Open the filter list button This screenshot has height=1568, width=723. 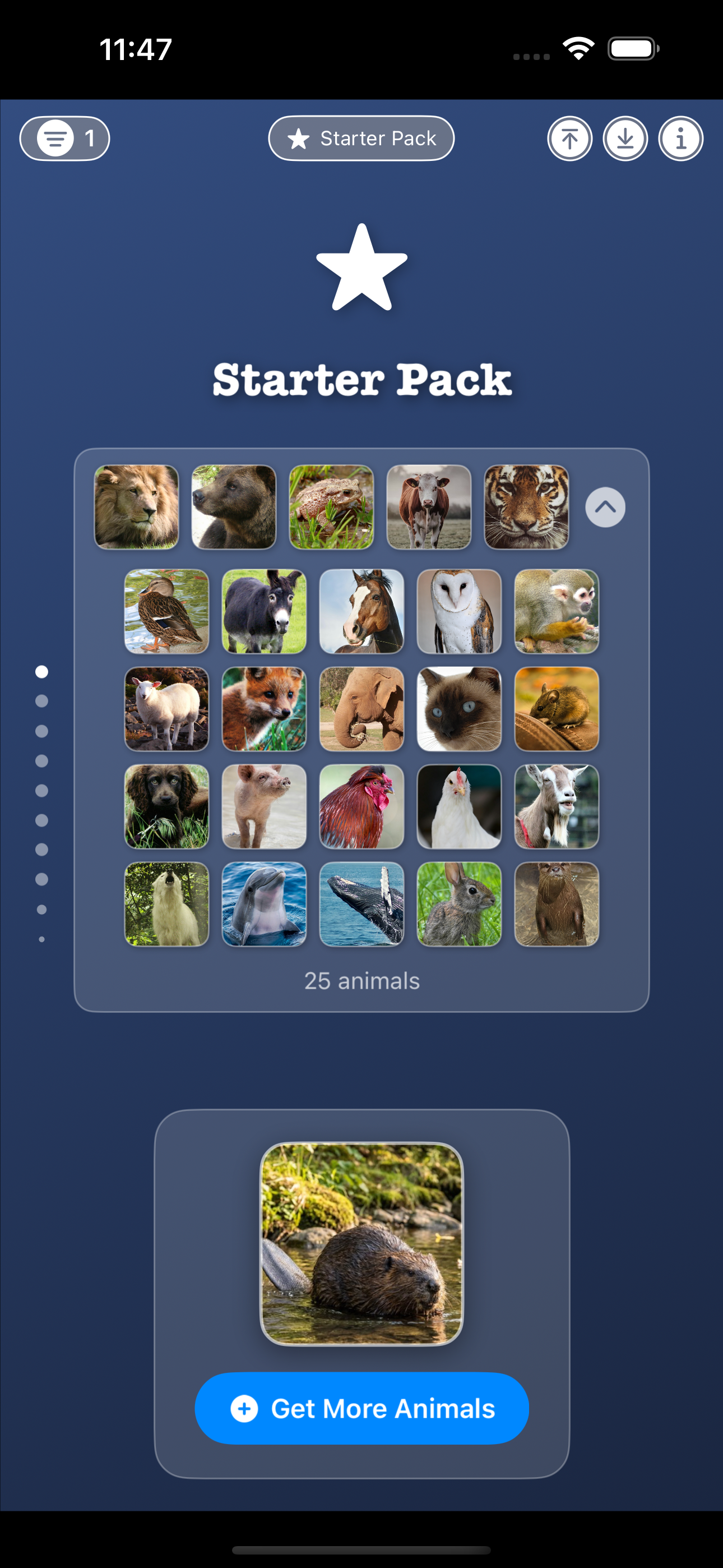[x=64, y=138]
